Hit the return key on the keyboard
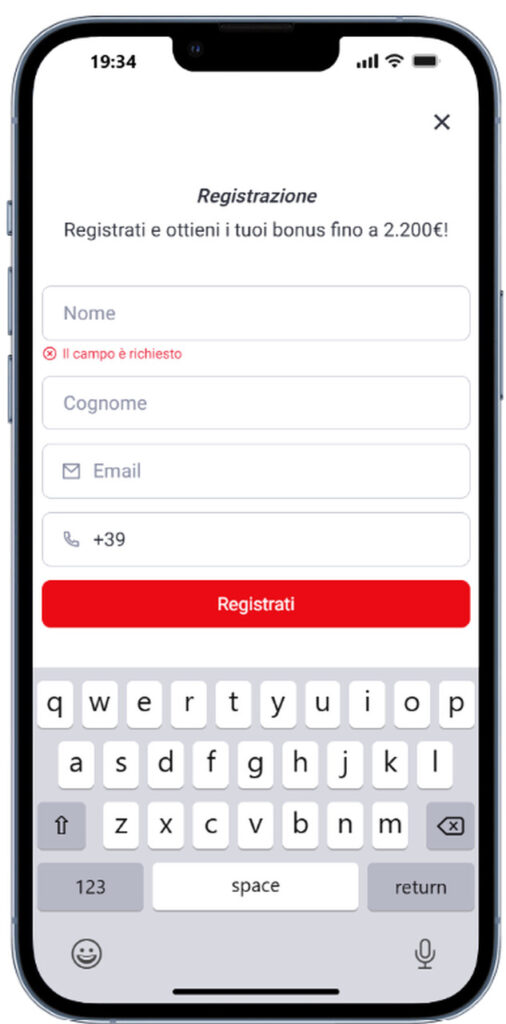This screenshot has width=506, height=1024. [x=420, y=887]
